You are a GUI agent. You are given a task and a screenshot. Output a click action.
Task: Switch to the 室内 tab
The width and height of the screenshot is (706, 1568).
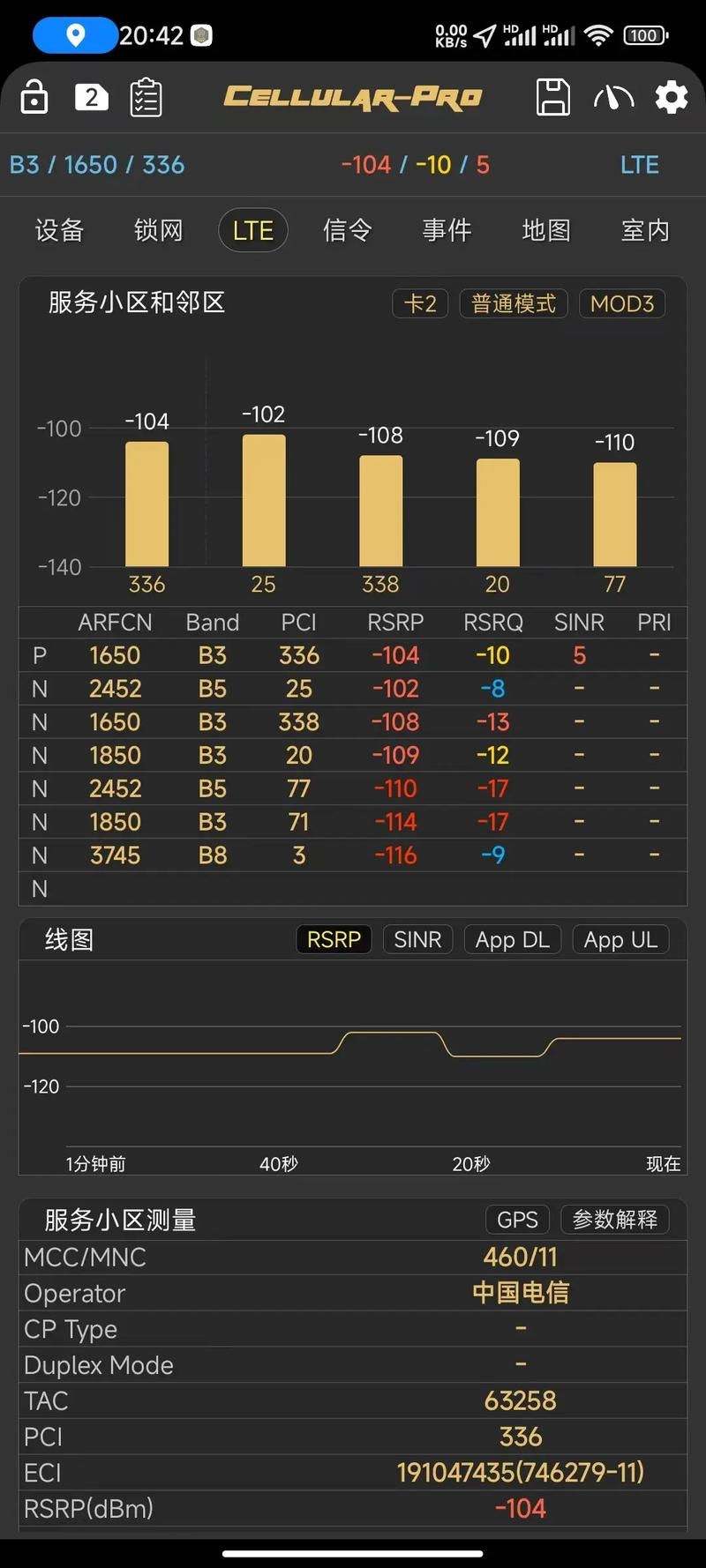point(645,230)
